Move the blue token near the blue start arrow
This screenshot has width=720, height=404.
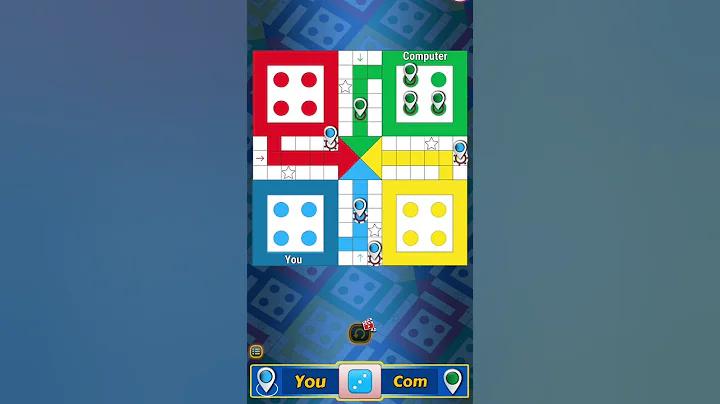click(x=374, y=252)
